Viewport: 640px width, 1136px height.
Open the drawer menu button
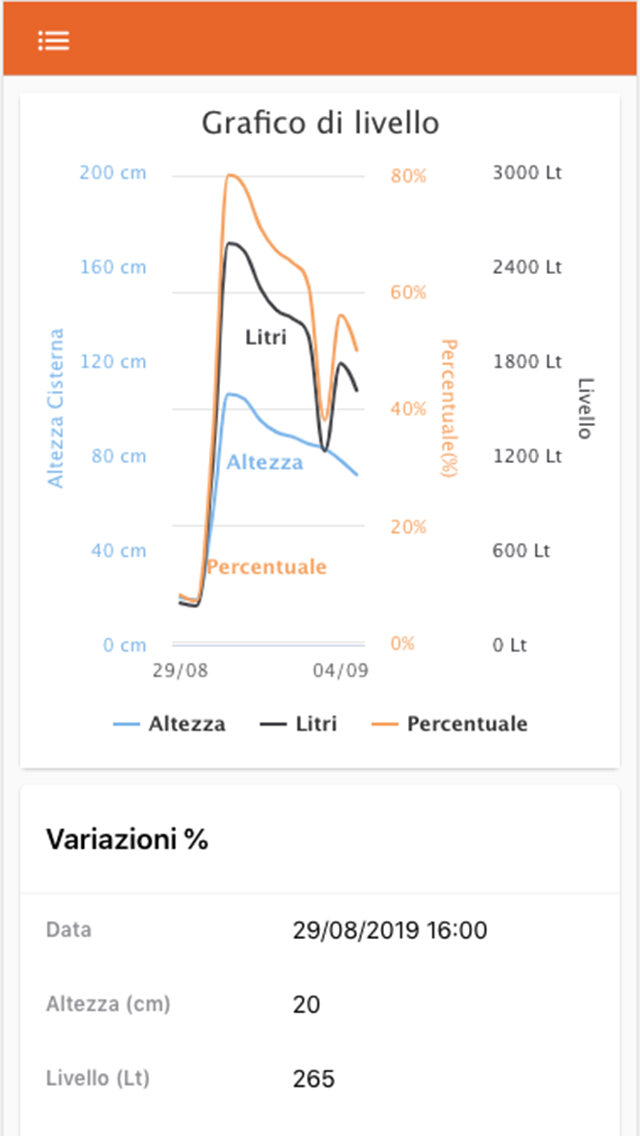54,41
